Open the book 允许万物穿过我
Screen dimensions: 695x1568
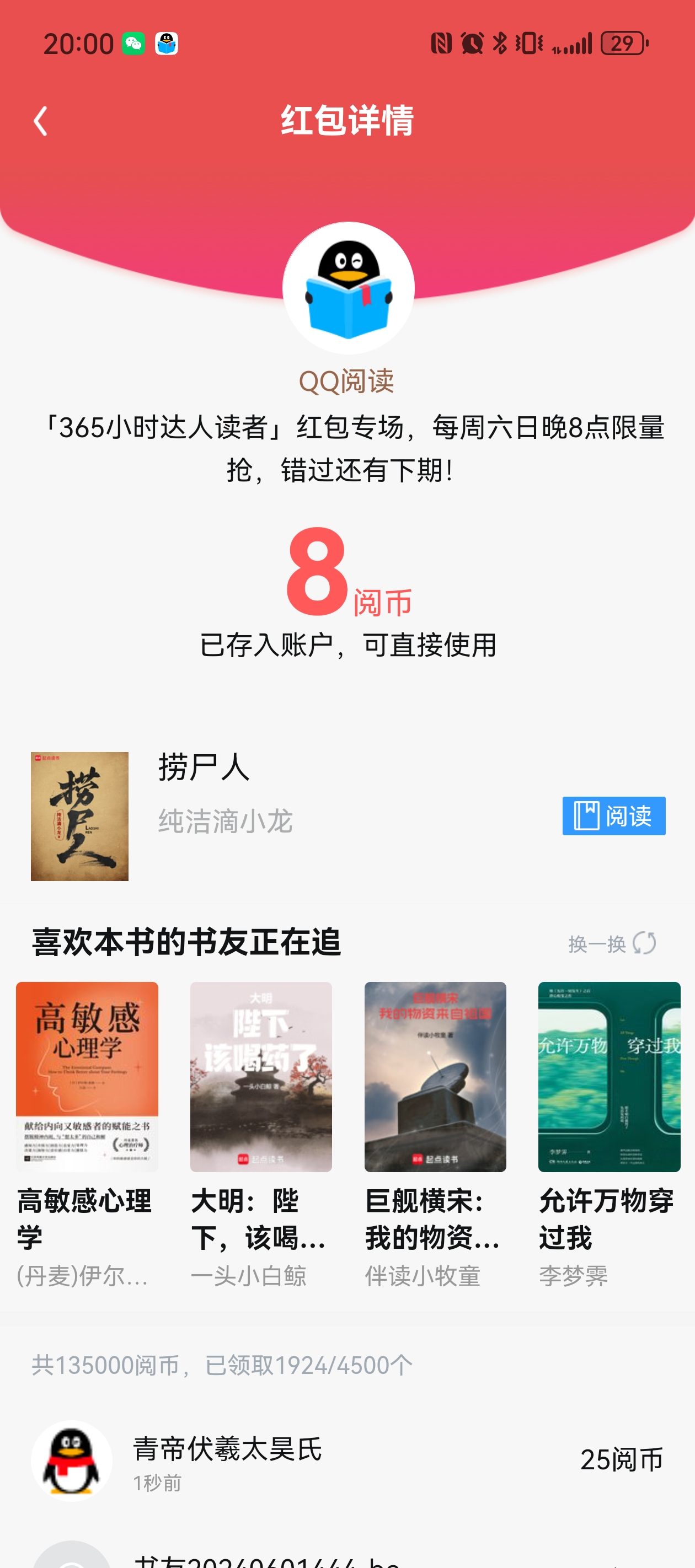[609, 1076]
